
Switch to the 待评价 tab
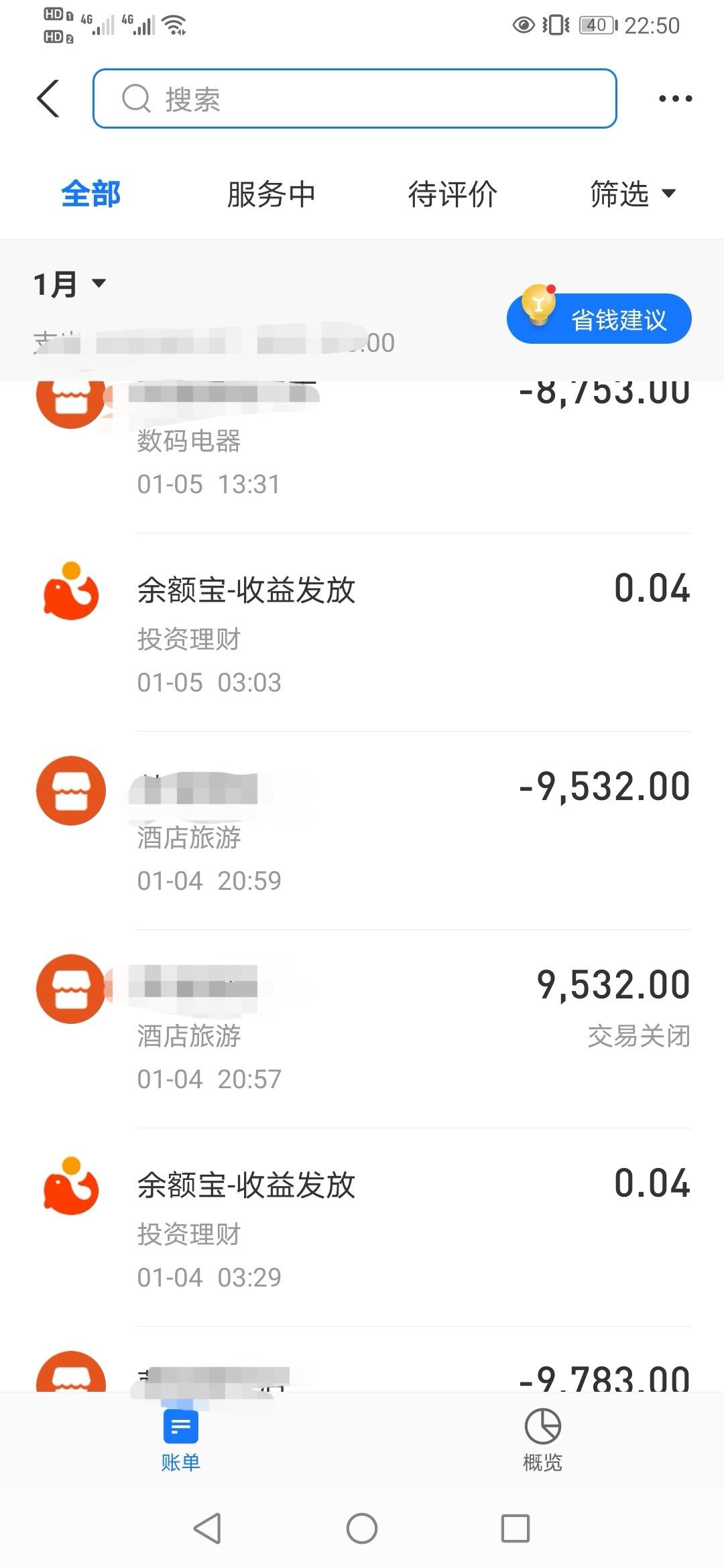coord(452,194)
